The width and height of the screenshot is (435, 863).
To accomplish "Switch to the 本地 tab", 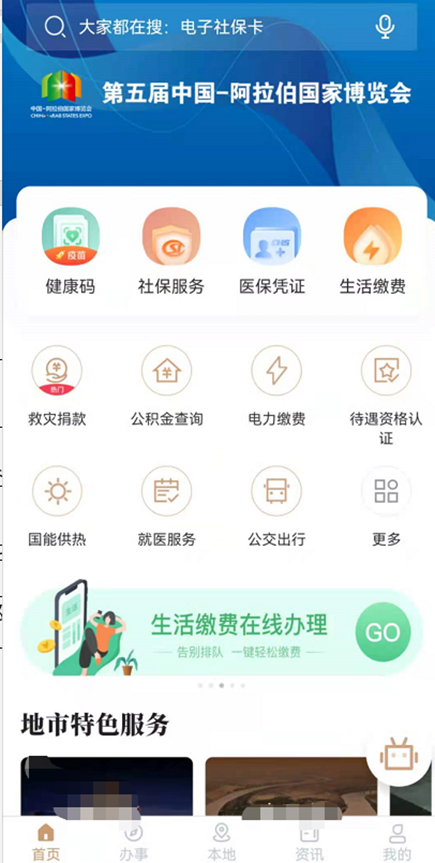I will pyautogui.click(x=221, y=842).
